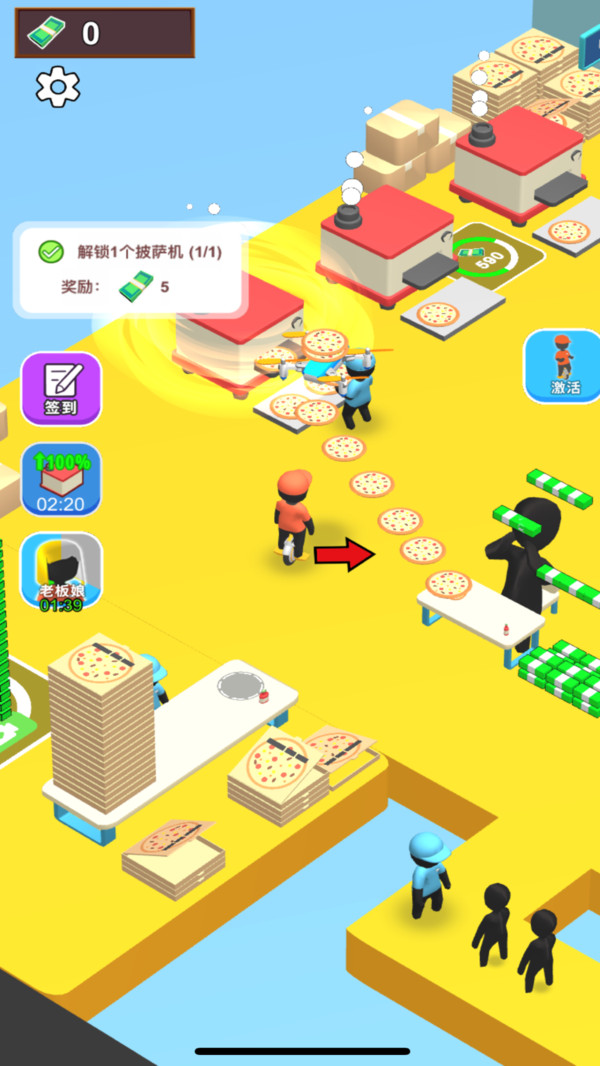
Task: Tap the 激活 activate button
Action: pyautogui.click(x=563, y=366)
